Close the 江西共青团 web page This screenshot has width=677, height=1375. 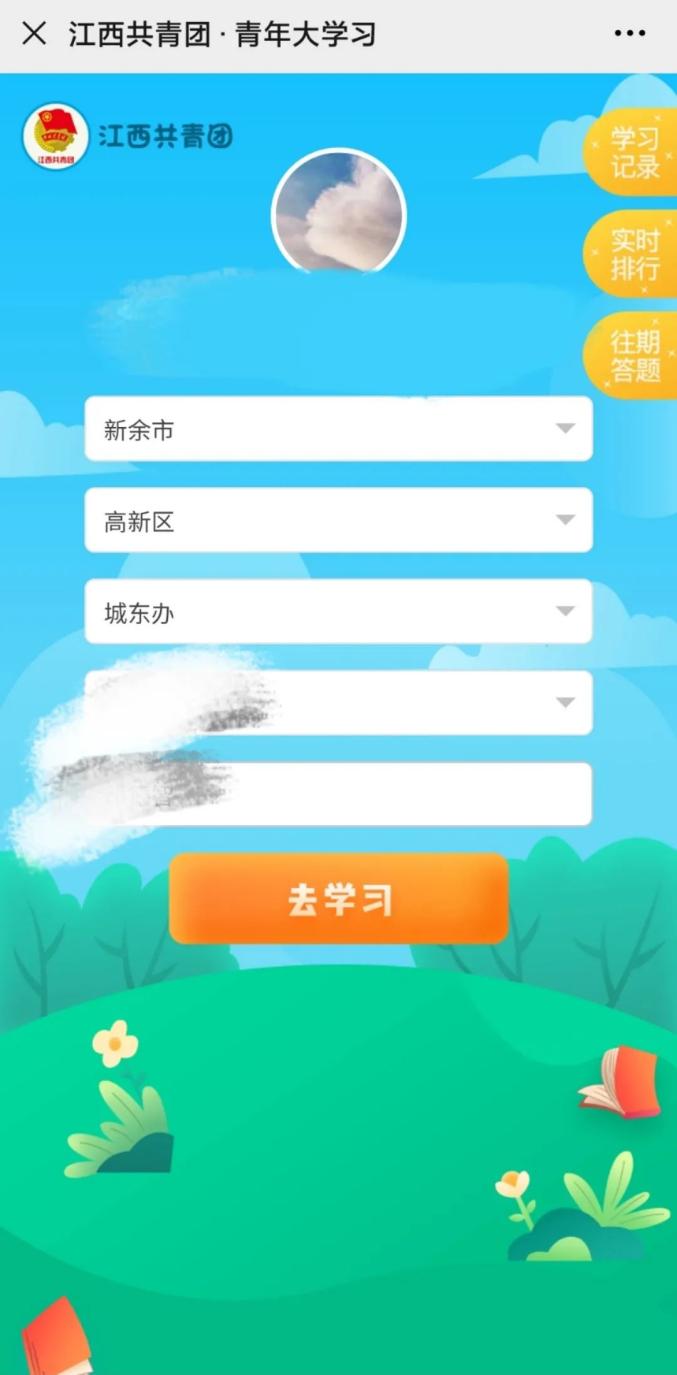34,34
